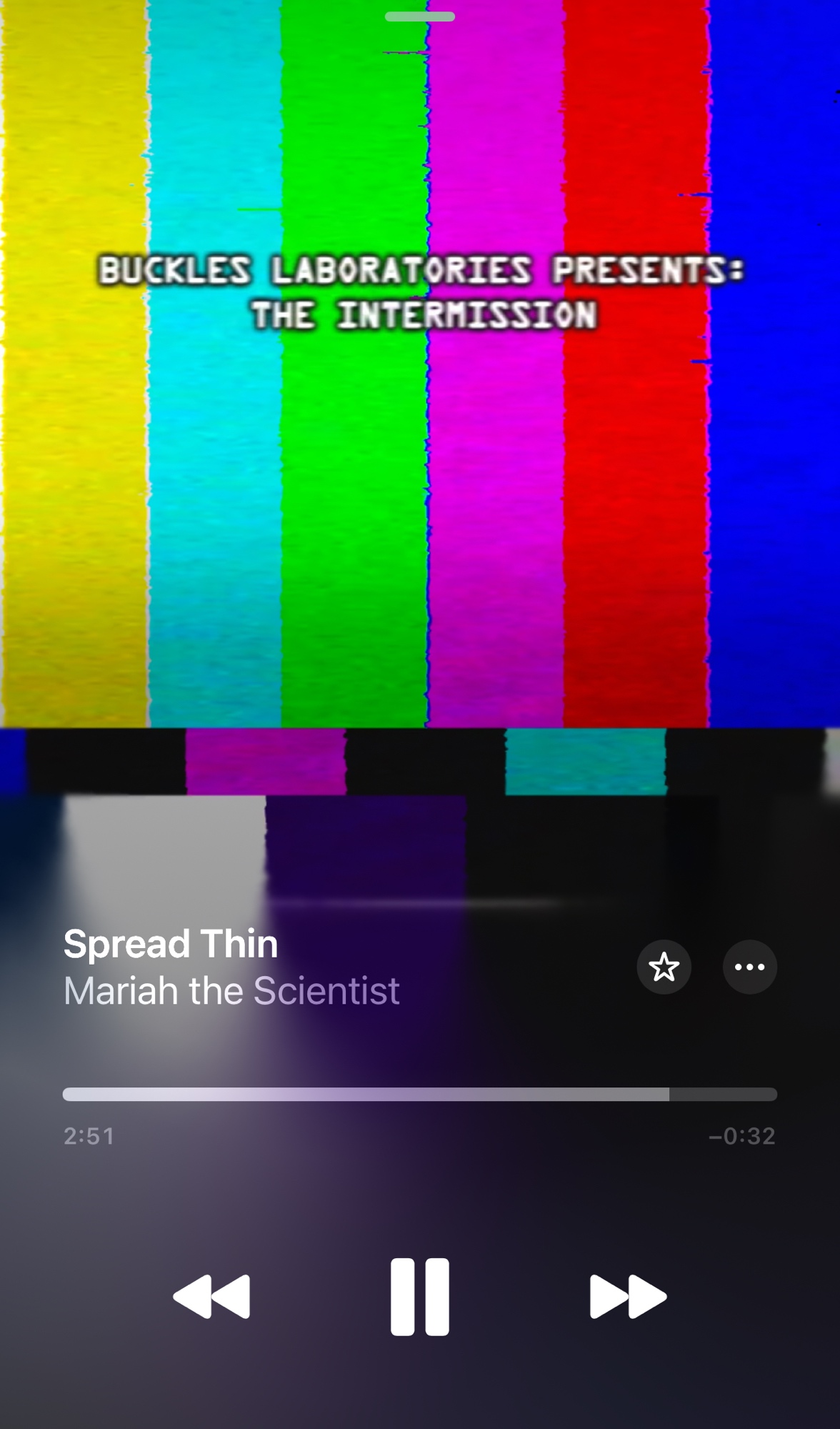Image resolution: width=840 pixels, height=1429 pixels.
Task: Tap the grabber handle to minimize player
Action: [419, 16]
